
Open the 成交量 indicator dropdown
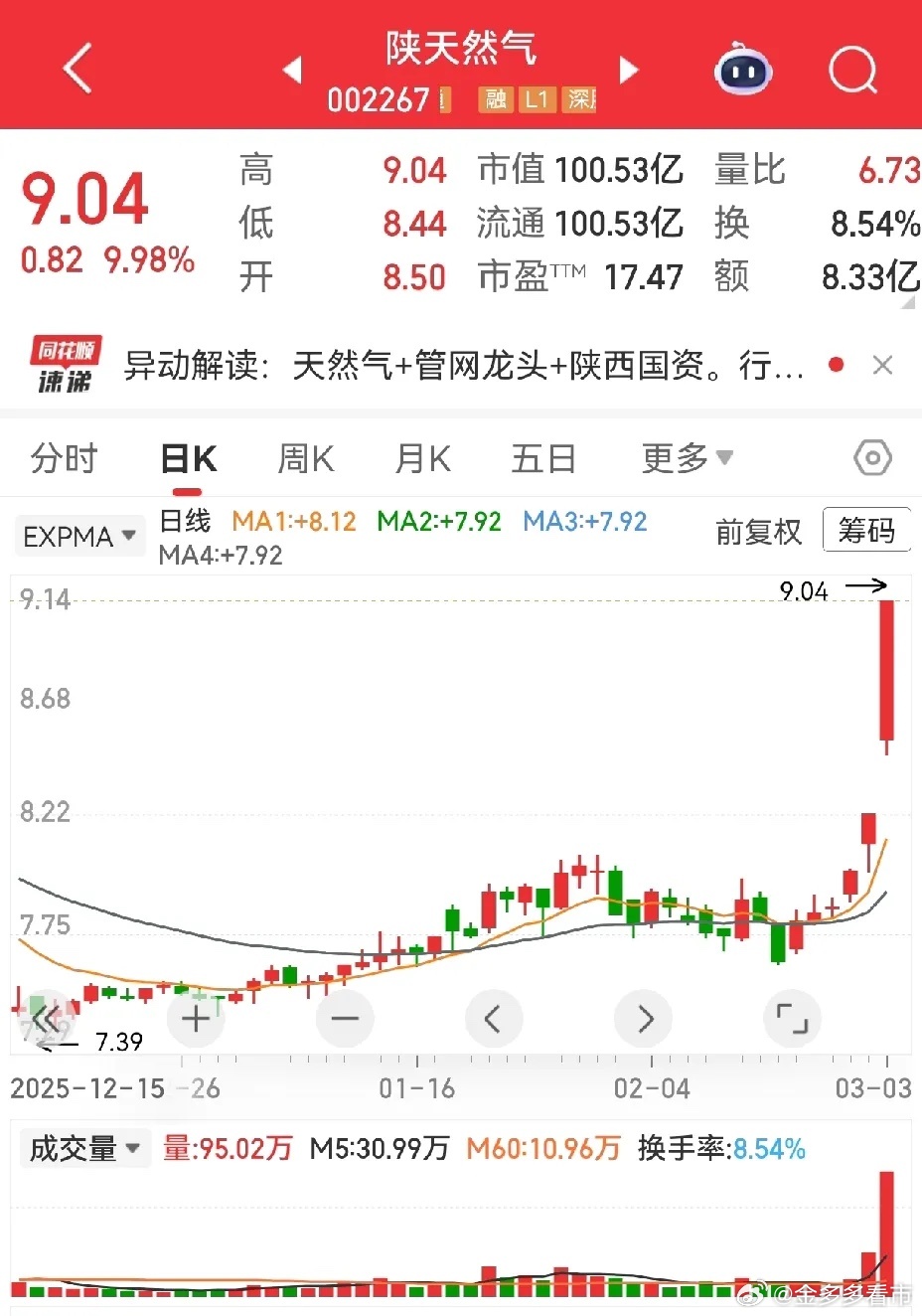pos(84,1148)
